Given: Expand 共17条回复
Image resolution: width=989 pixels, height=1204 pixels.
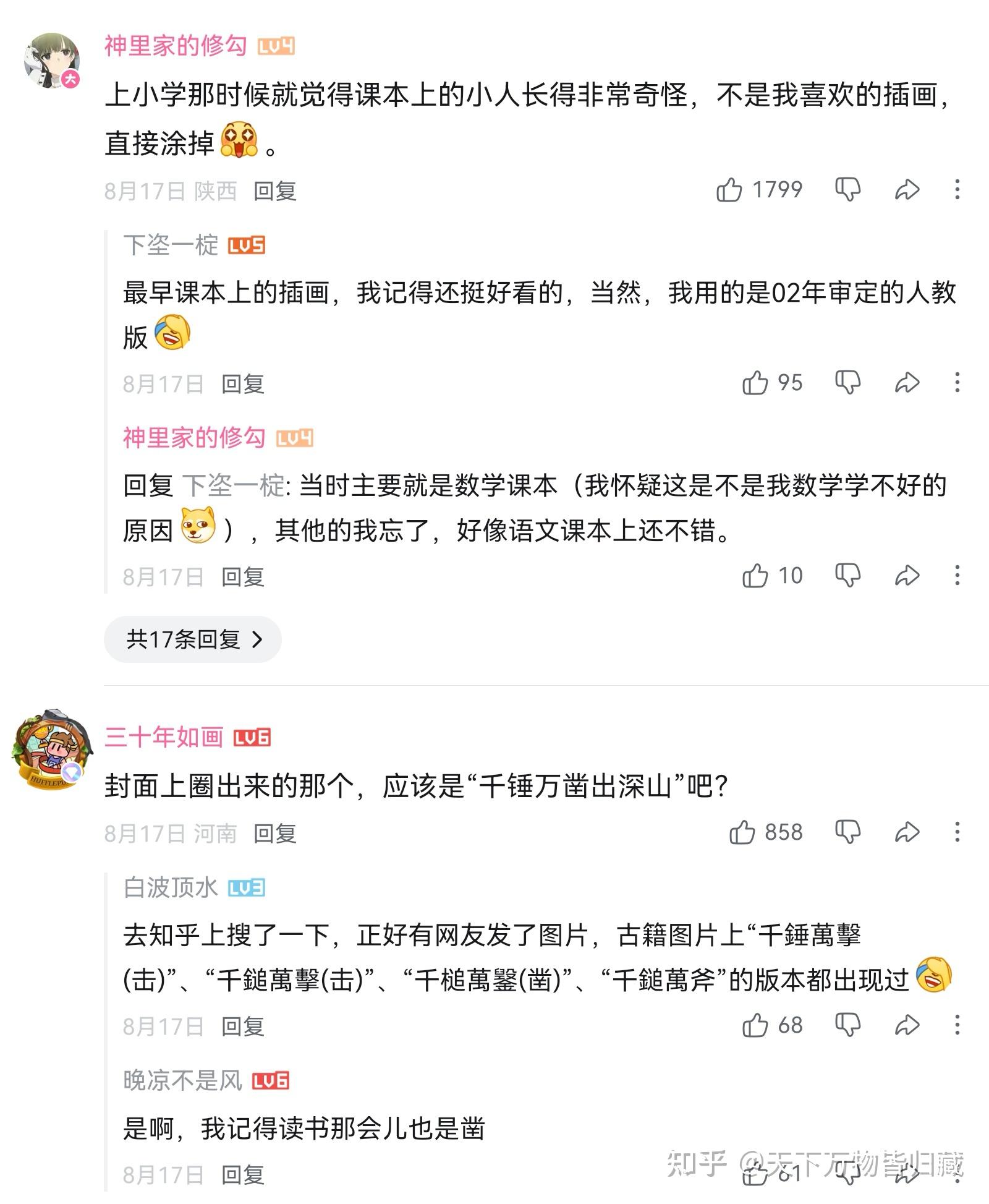Looking at the screenshot, I should [x=193, y=639].
